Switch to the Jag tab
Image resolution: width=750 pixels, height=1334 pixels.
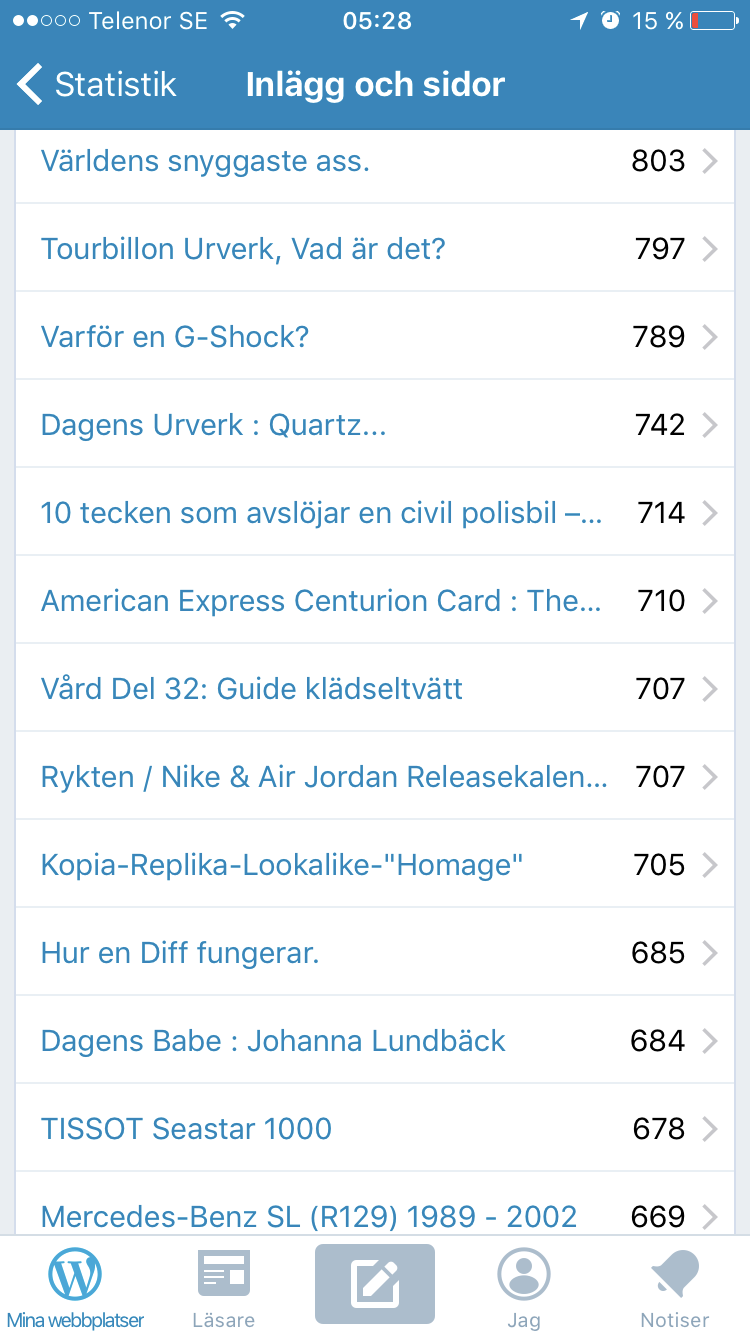tap(524, 1286)
